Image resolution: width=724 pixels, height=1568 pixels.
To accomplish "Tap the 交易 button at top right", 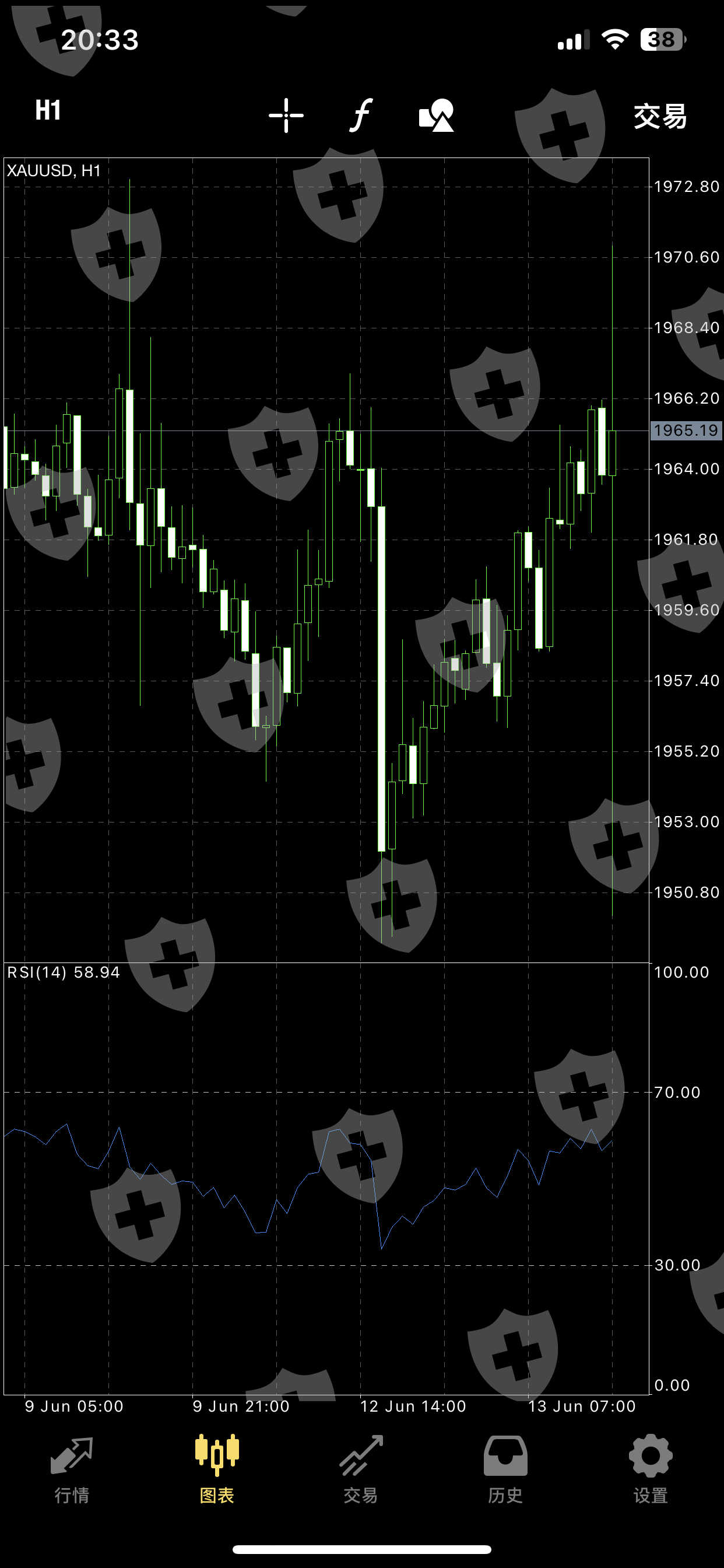I will [660, 116].
